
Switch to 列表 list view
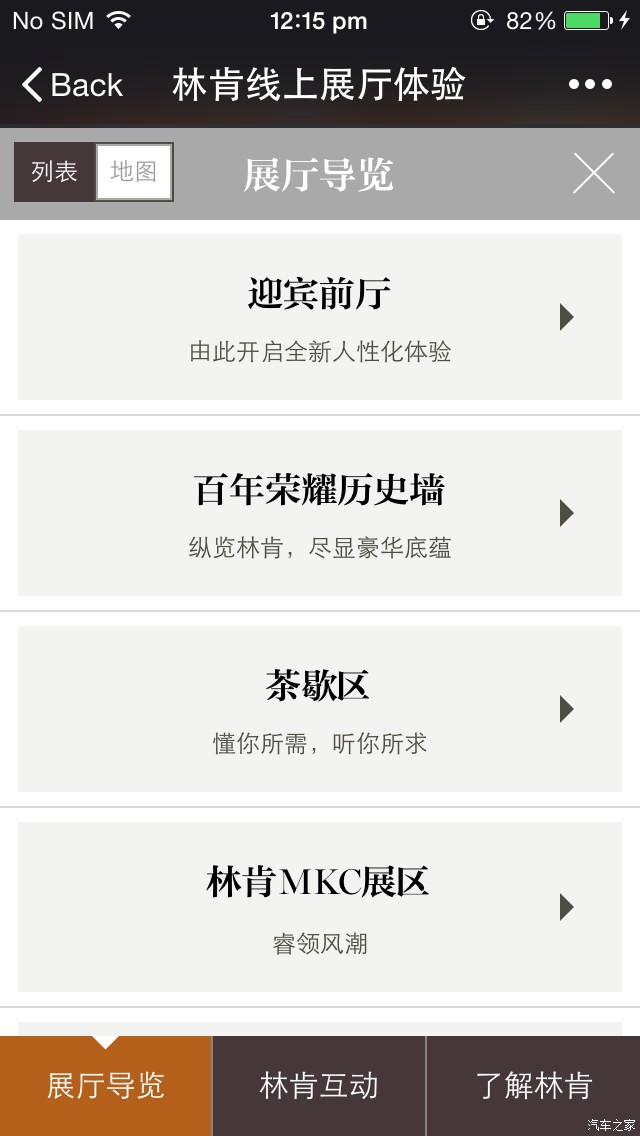coord(55,172)
